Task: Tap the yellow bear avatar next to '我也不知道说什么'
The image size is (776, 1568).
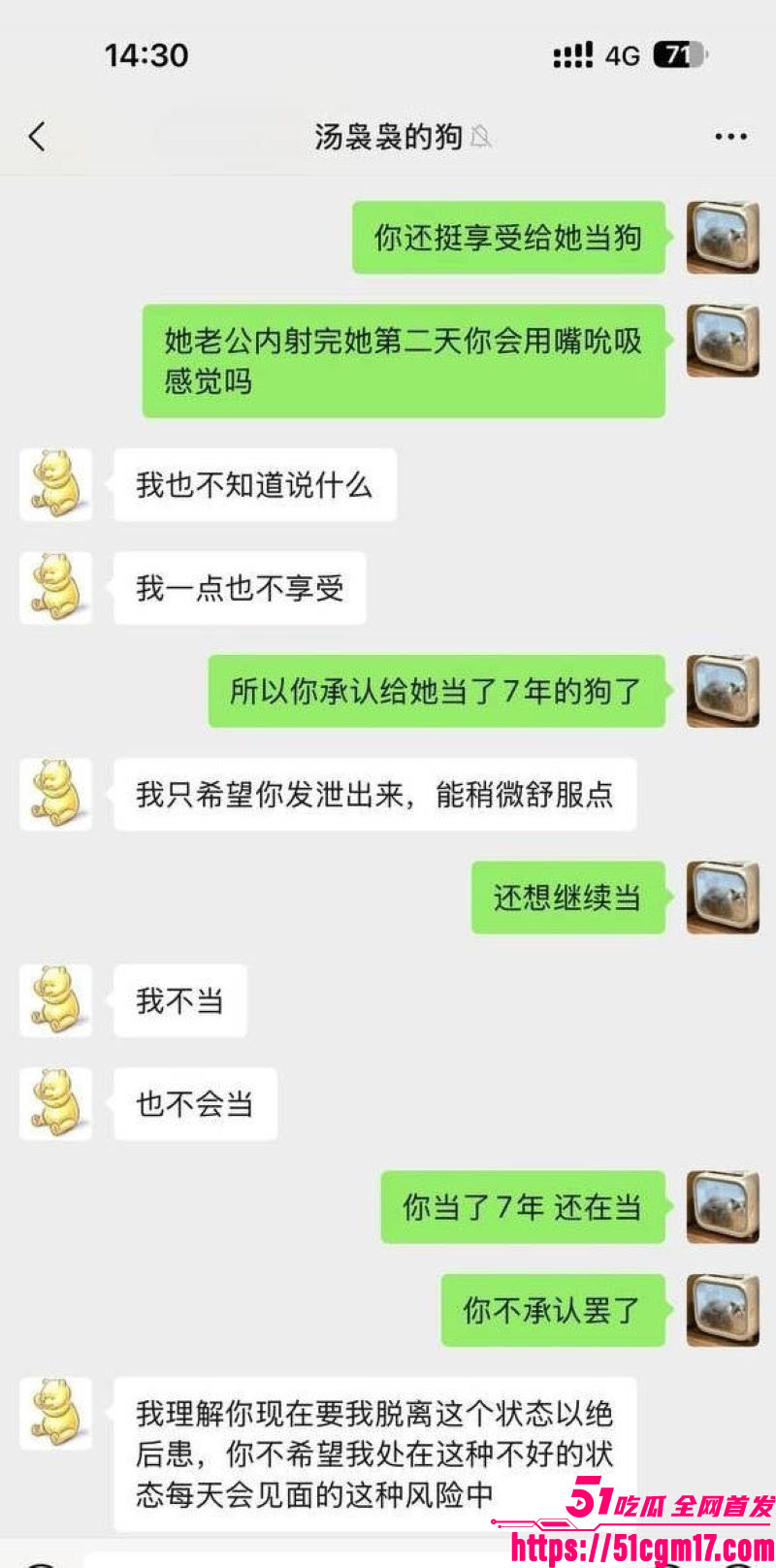Action: (55, 484)
